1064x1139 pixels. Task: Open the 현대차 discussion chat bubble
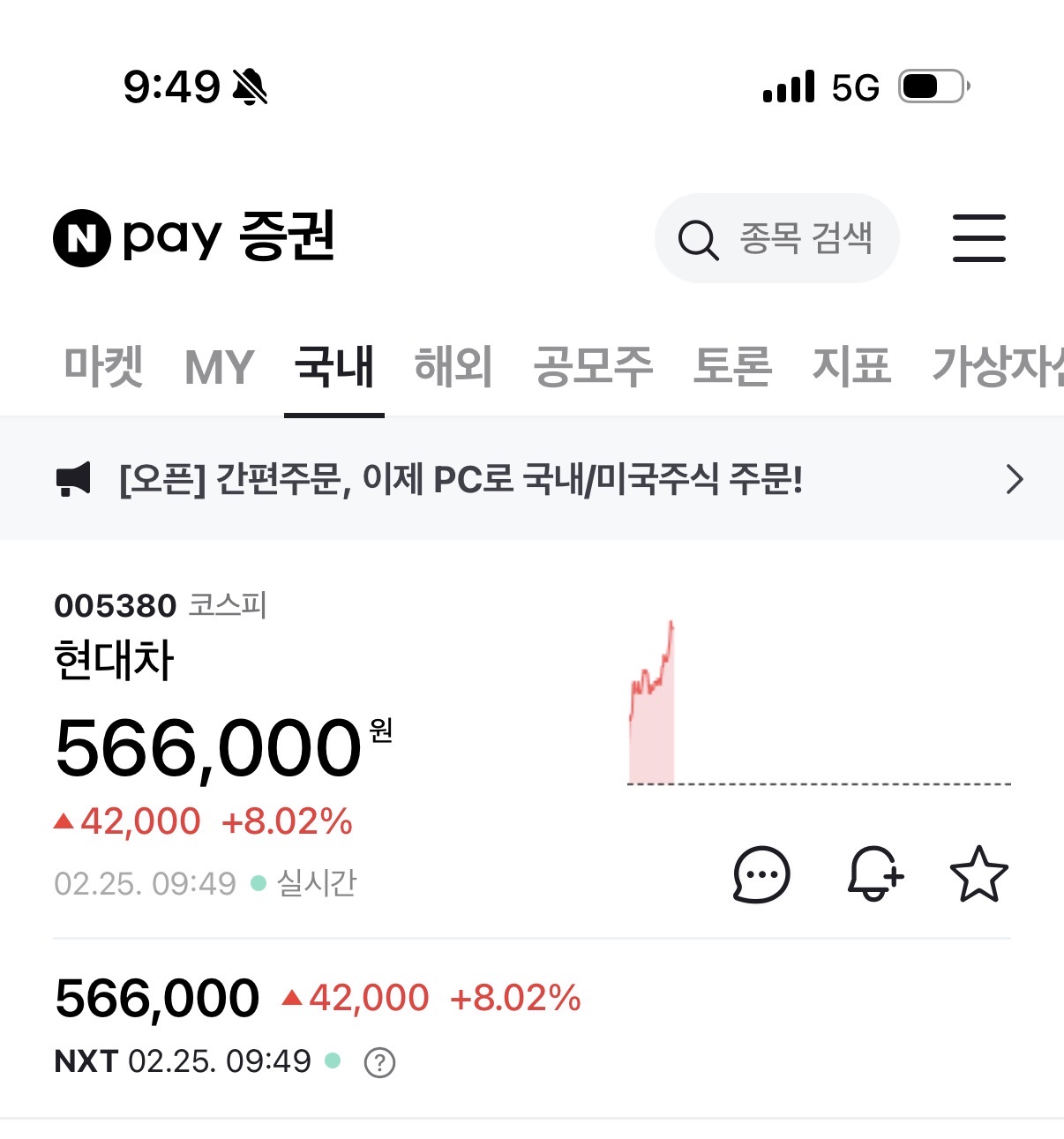(761, 874)
